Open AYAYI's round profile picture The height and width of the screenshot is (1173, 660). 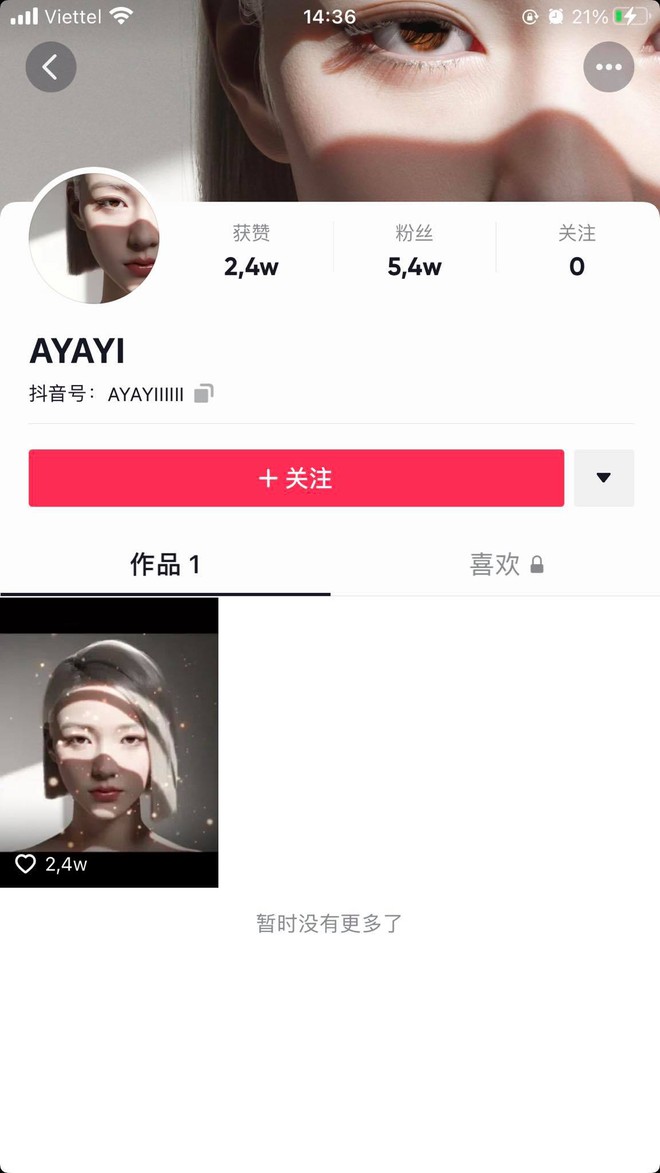point(94,238)
